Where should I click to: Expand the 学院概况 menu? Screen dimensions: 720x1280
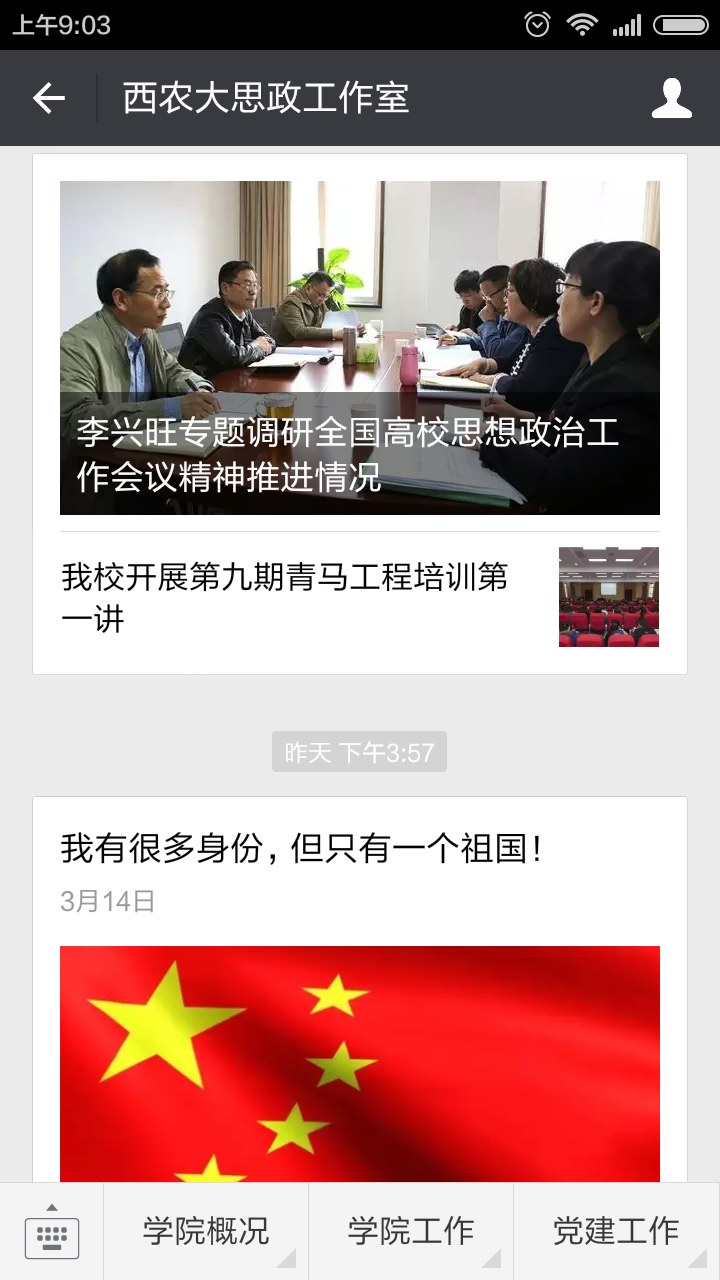click(206, 1232)
